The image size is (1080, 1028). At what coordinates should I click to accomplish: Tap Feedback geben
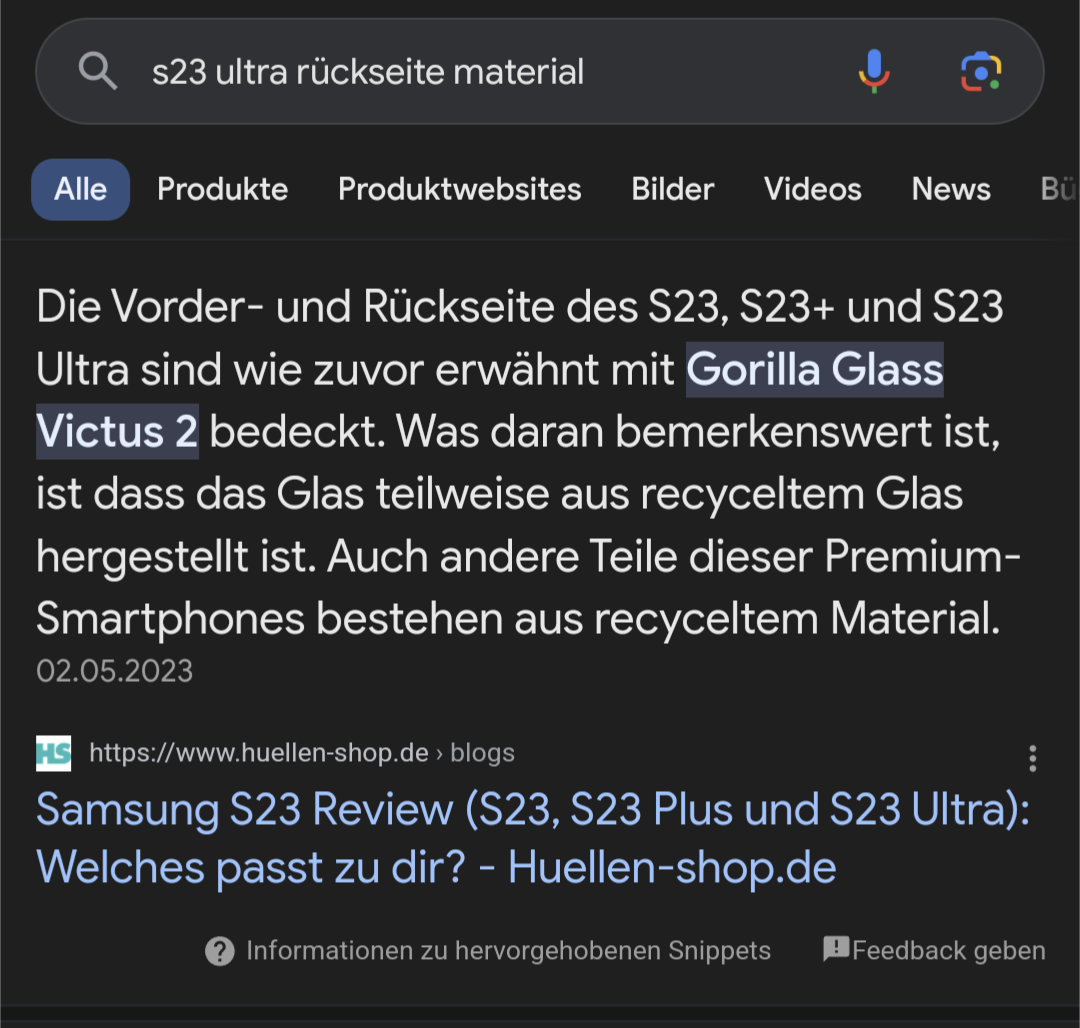click(x=934, y=950)
